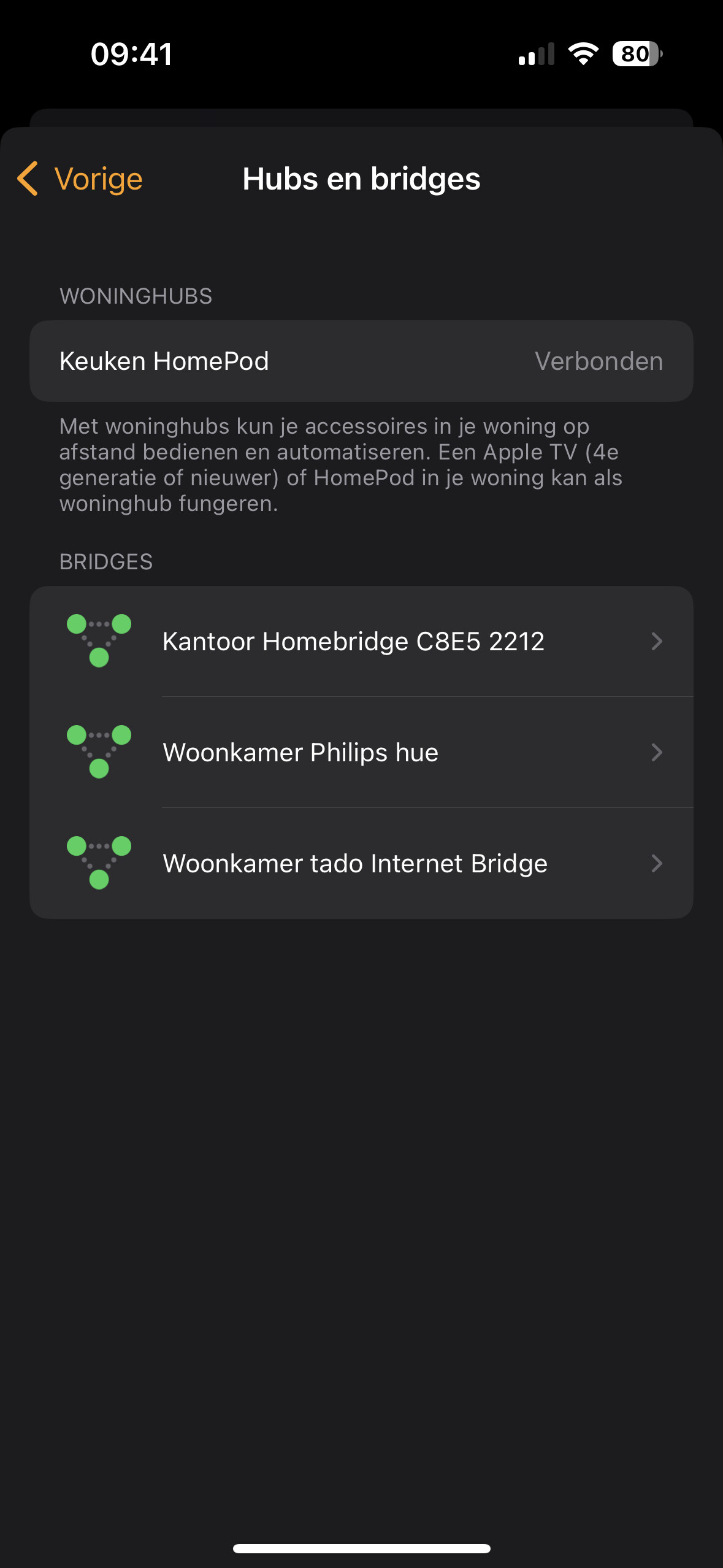Select Woonkamer tado Internet Bridge
The height and width of the screenshot is (1568, 723).
[361, 864]
